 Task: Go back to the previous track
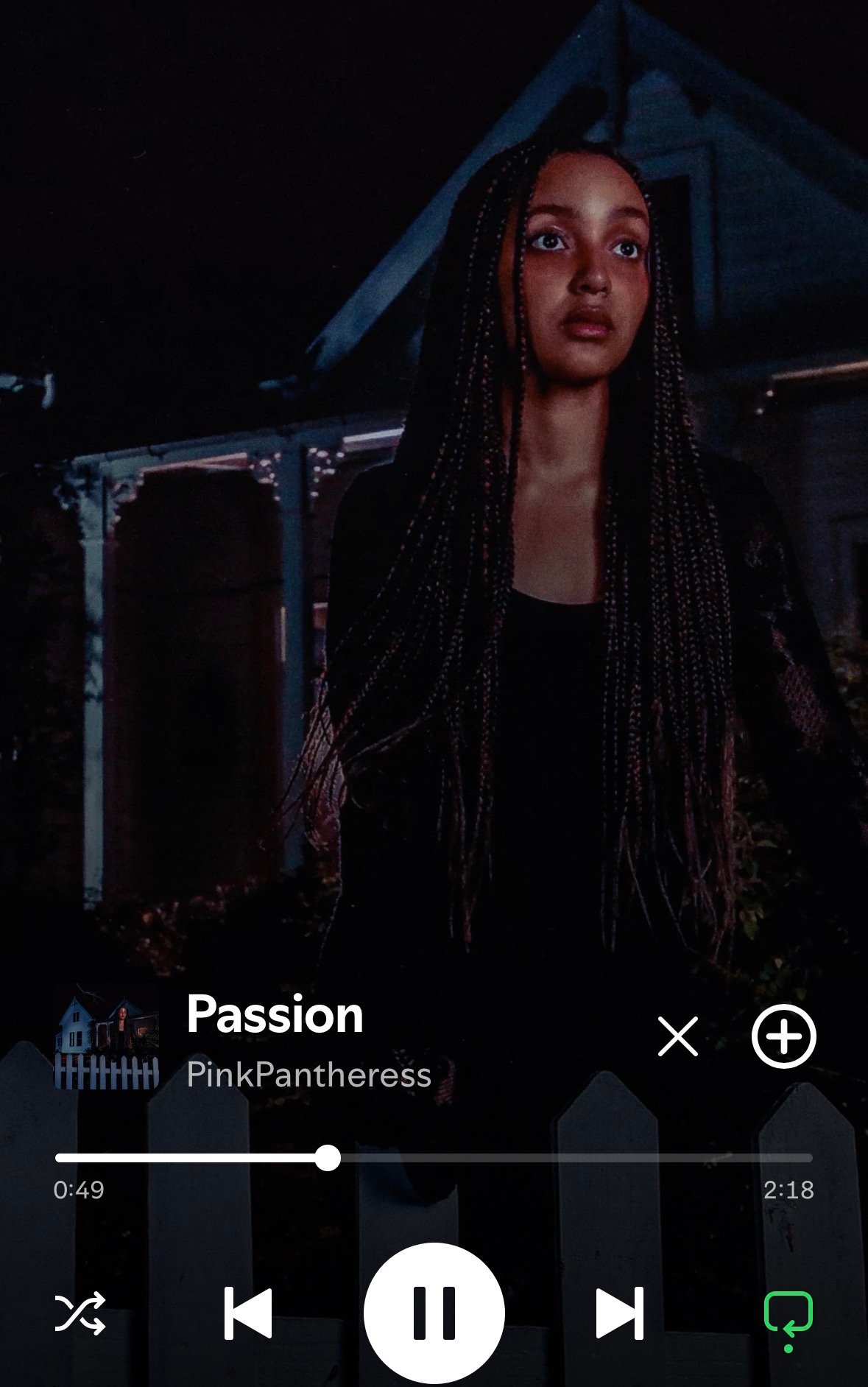[x=248, y=1313]
